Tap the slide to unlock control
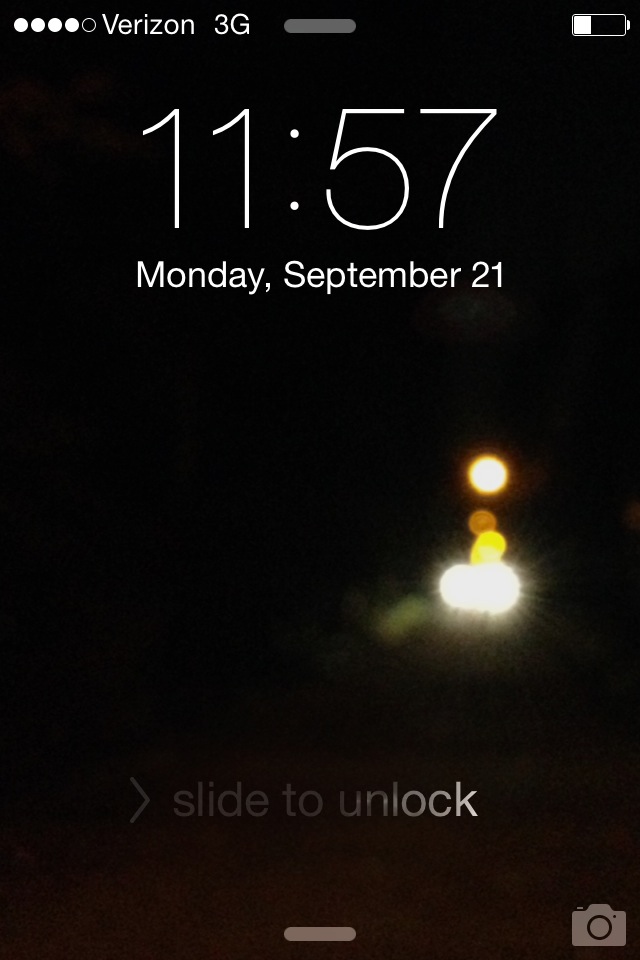 [304, 801]
